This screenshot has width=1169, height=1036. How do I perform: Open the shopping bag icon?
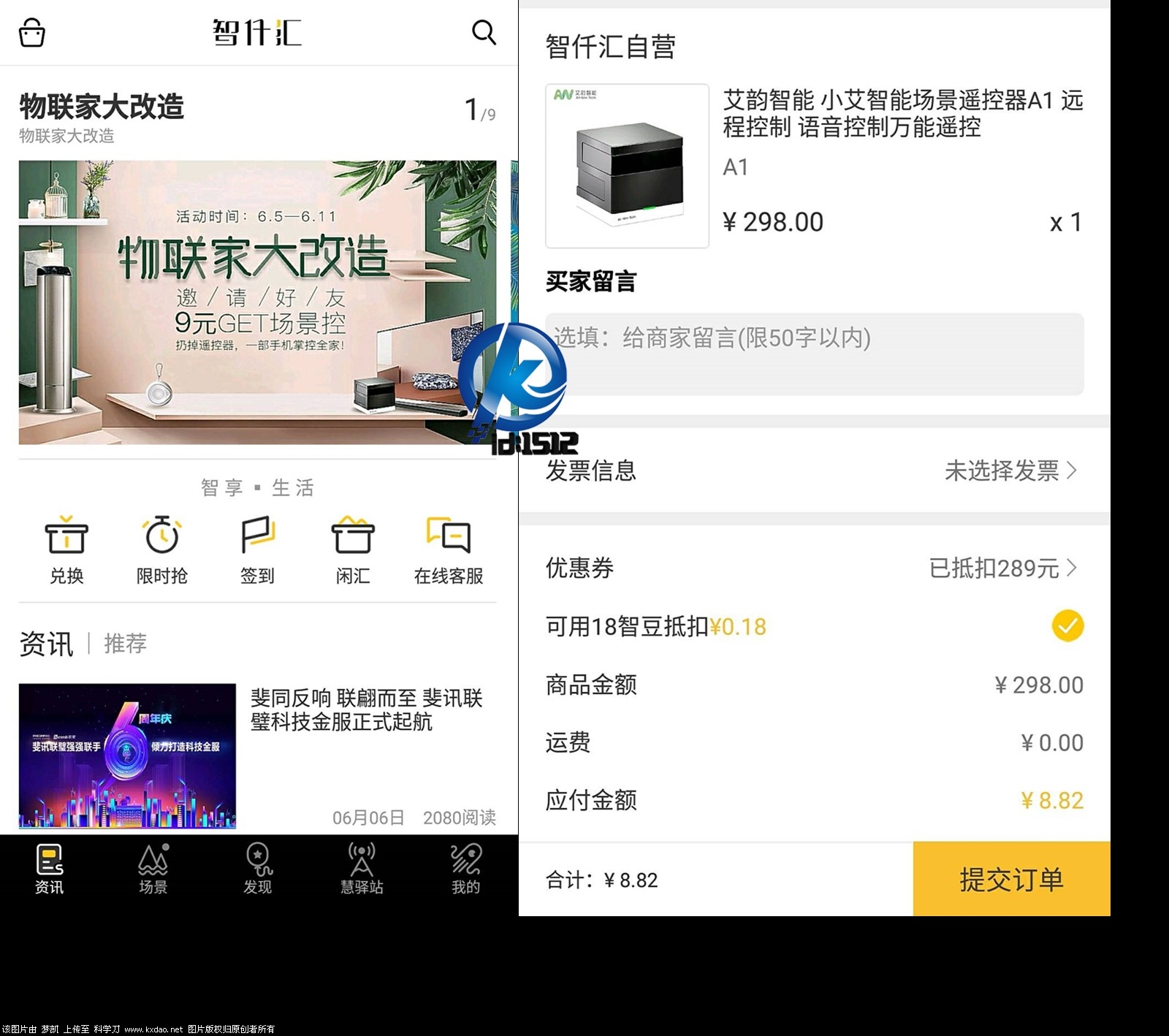31,33
